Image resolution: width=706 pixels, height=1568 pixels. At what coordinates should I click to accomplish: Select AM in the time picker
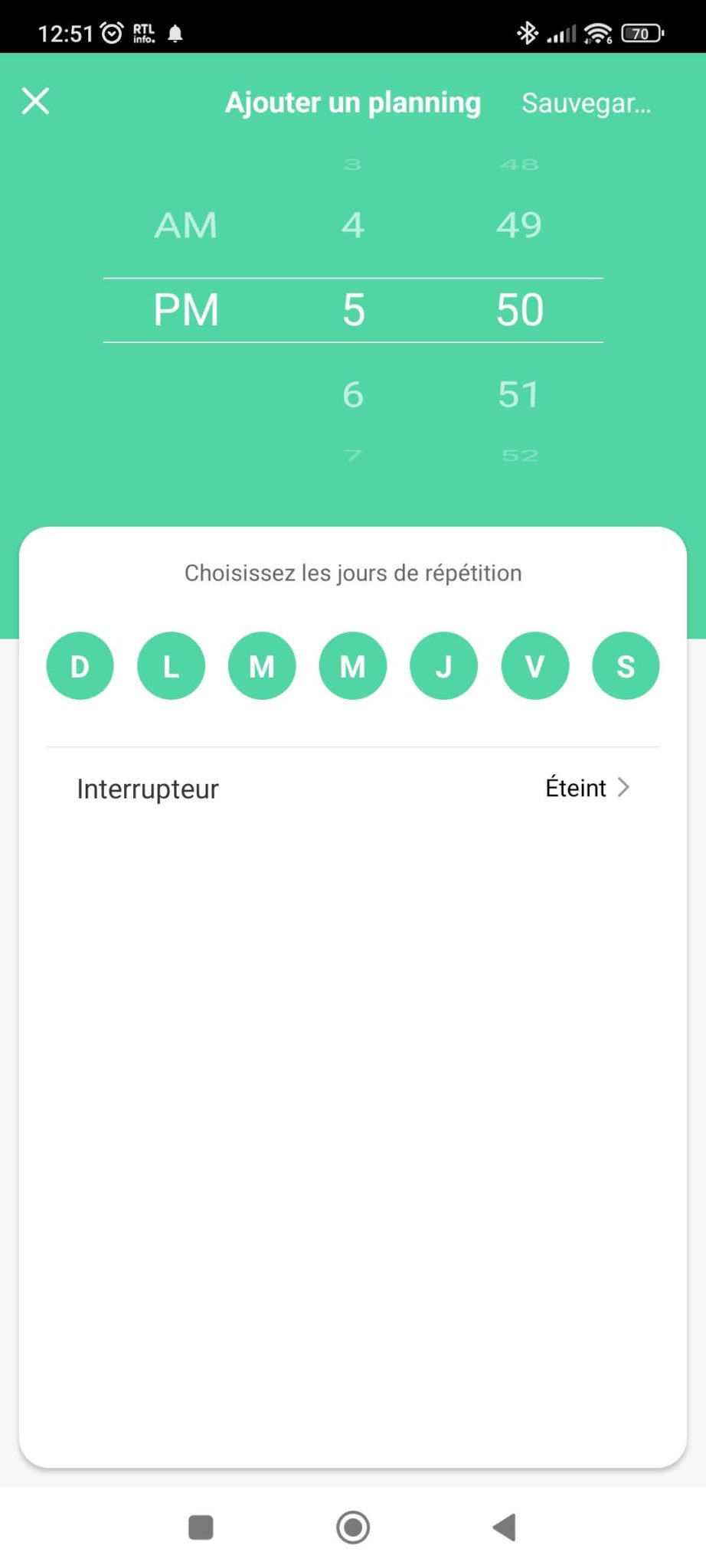coord(186,225)
